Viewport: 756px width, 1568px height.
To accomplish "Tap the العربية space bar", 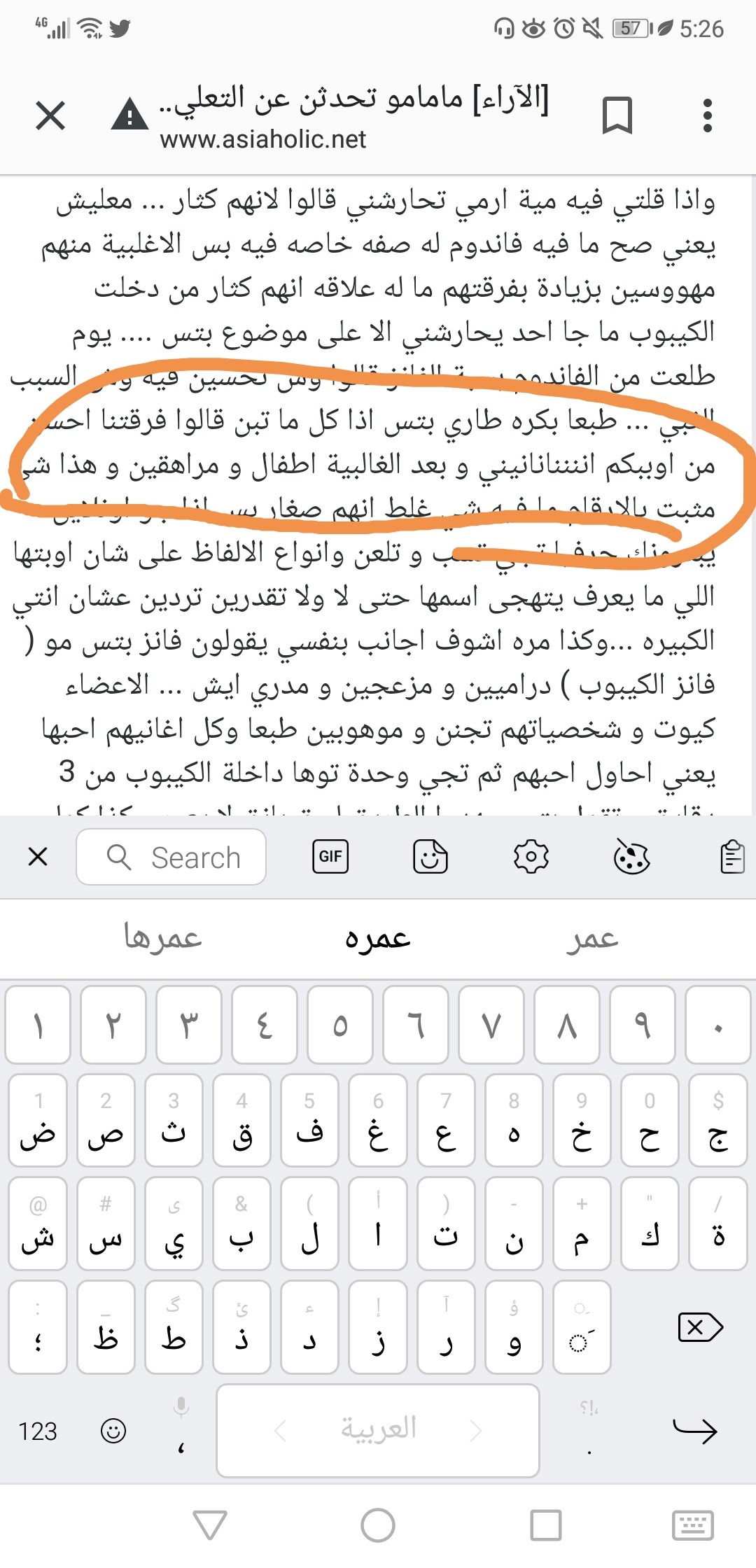I will (x=378, y=1430).
